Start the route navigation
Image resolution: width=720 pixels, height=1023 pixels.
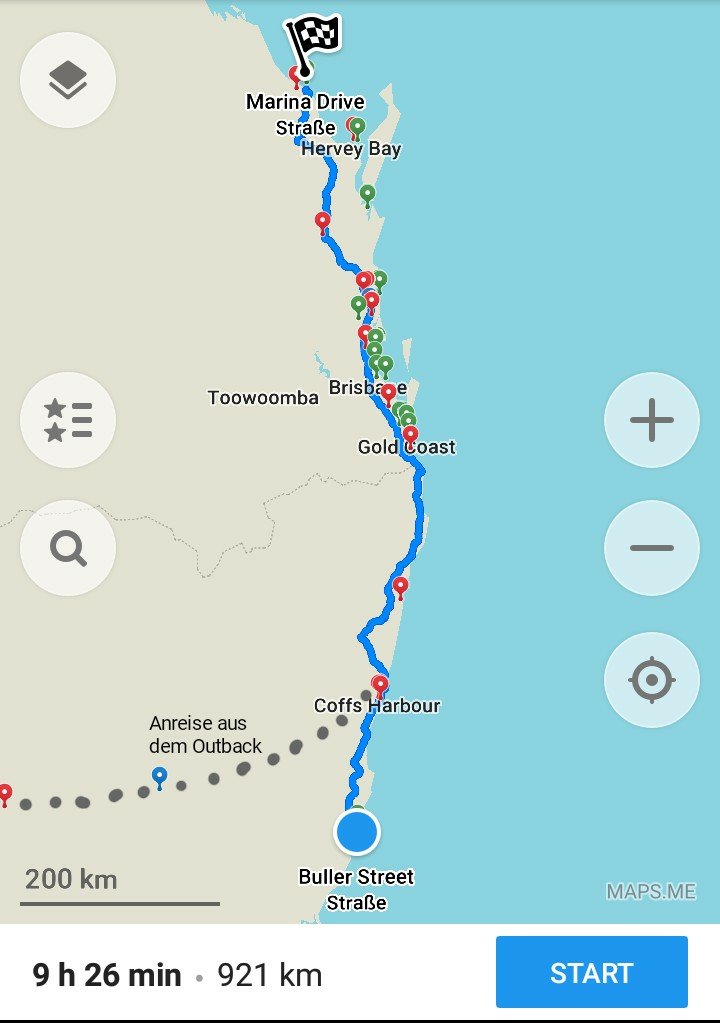591,972
